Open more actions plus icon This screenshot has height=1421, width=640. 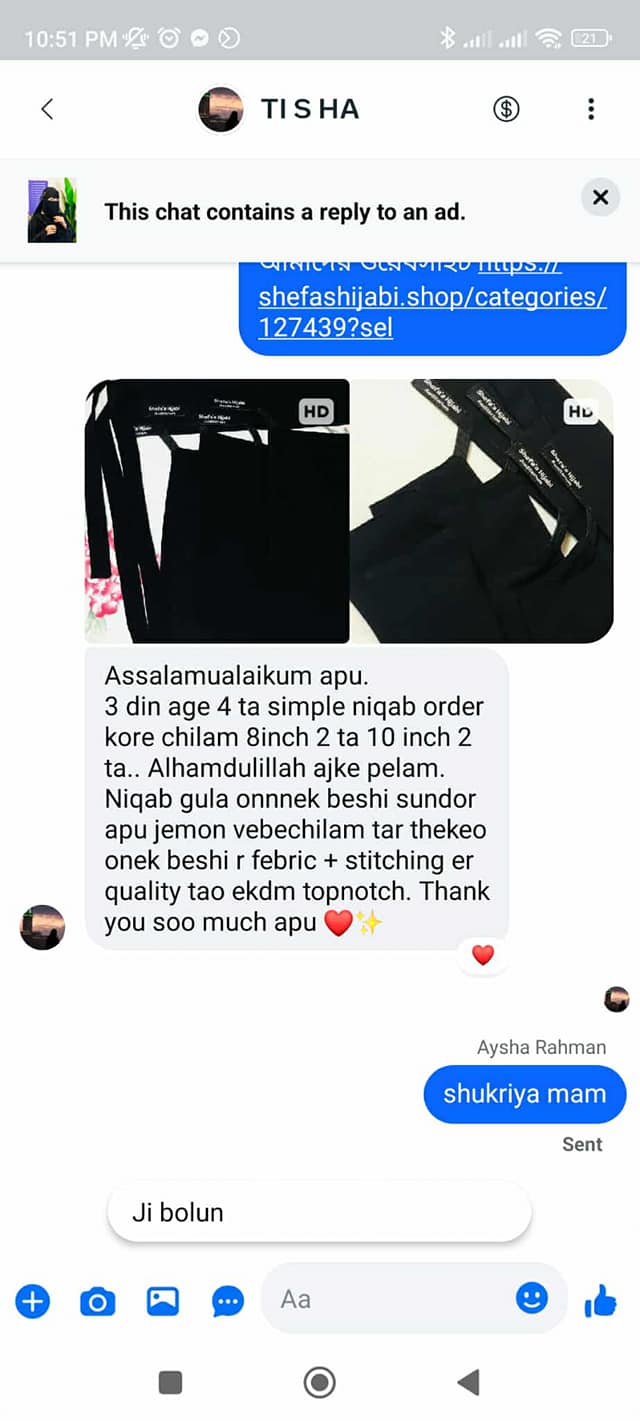coord(32,1301)
